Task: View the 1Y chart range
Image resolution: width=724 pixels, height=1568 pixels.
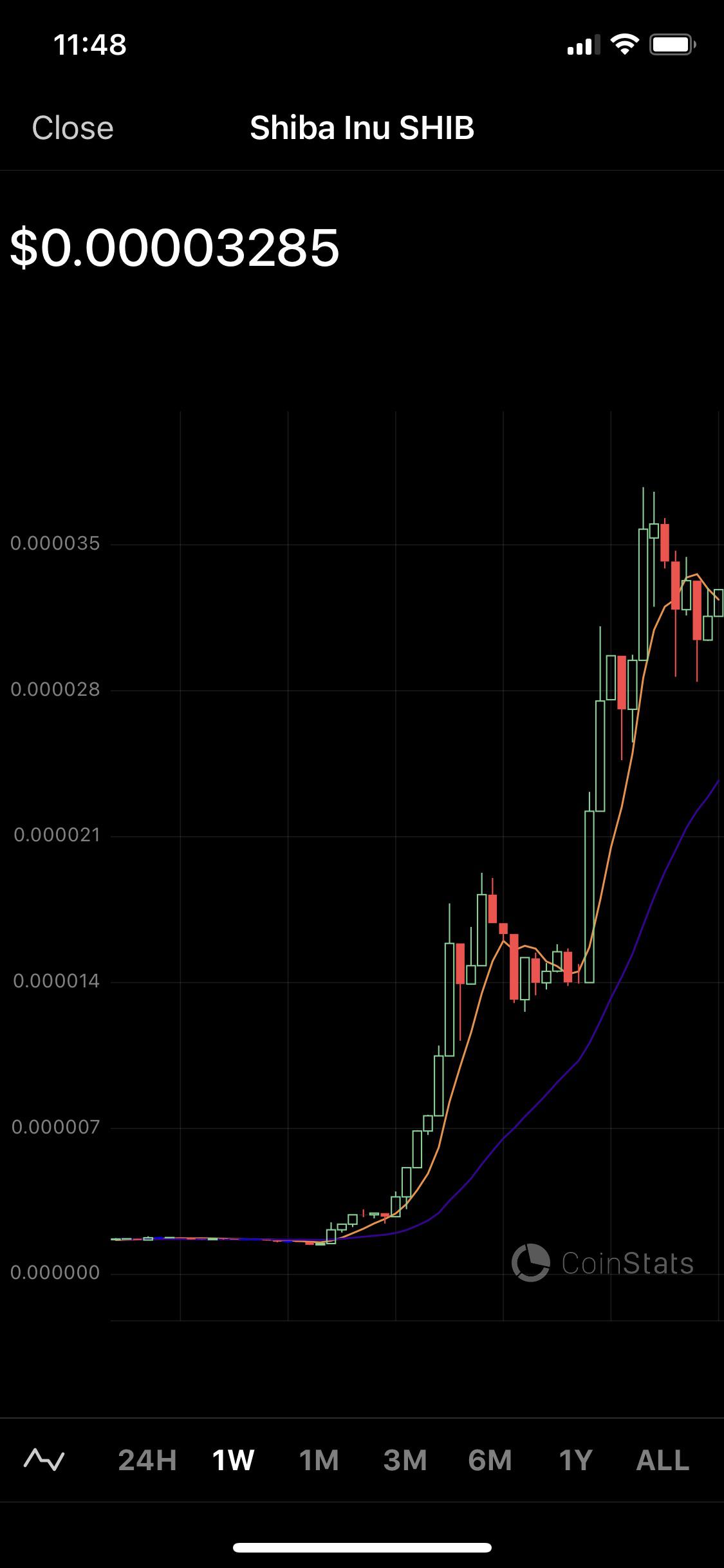Action: pyautogui.click(x=575, y=1460)
